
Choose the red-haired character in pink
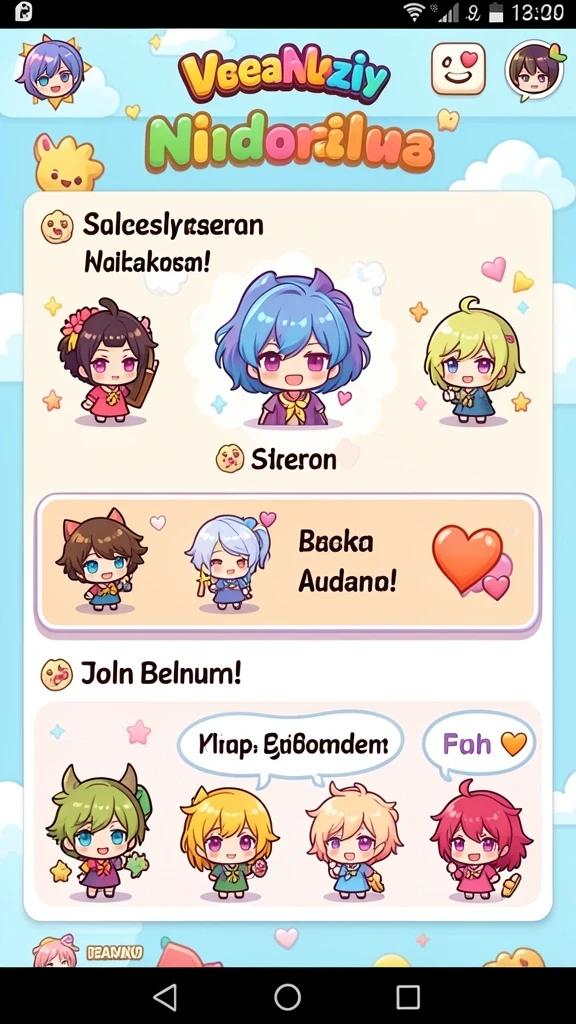click(x=473, y=840)
